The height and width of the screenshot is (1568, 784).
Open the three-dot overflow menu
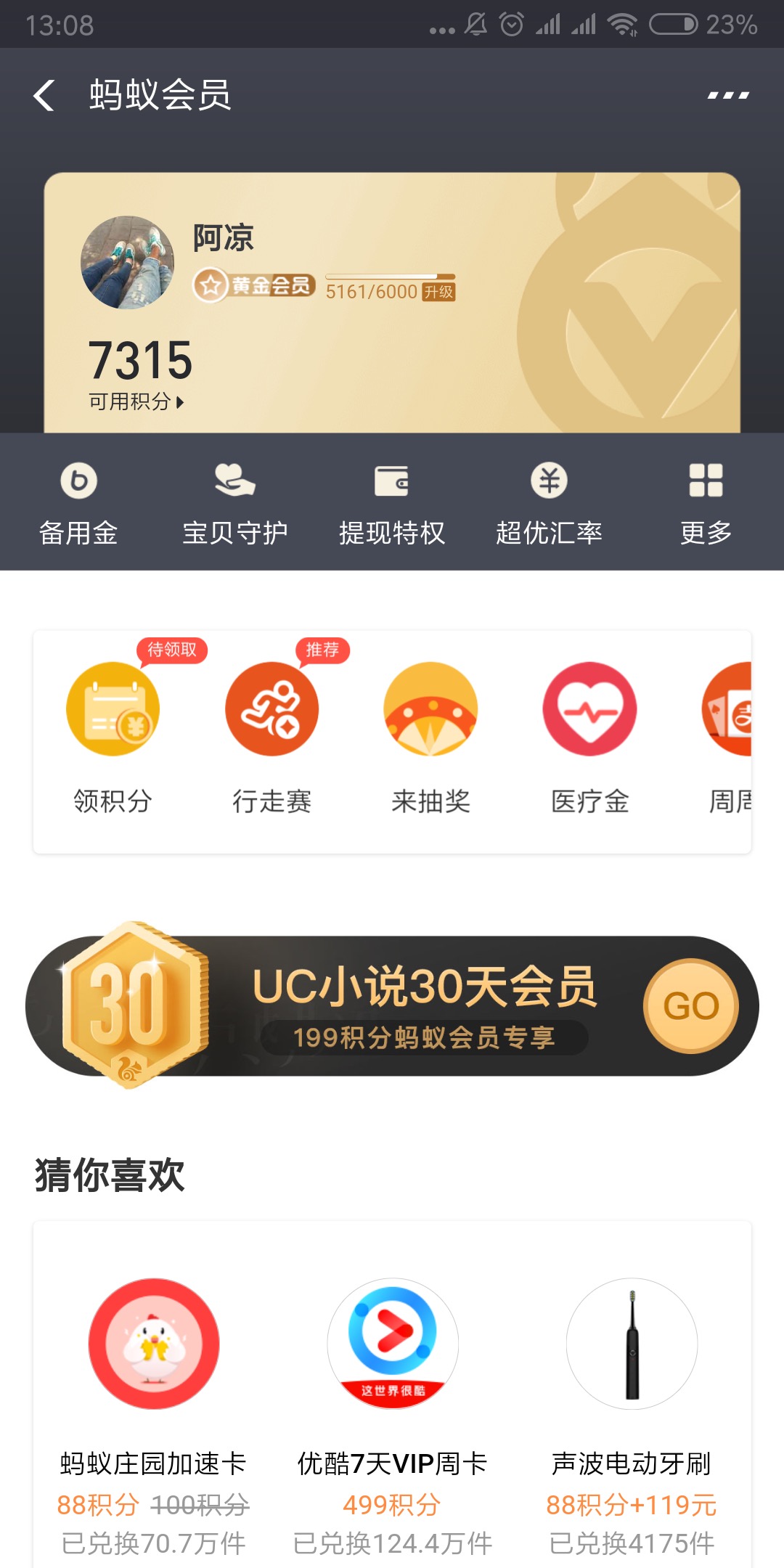coord(728,95)
